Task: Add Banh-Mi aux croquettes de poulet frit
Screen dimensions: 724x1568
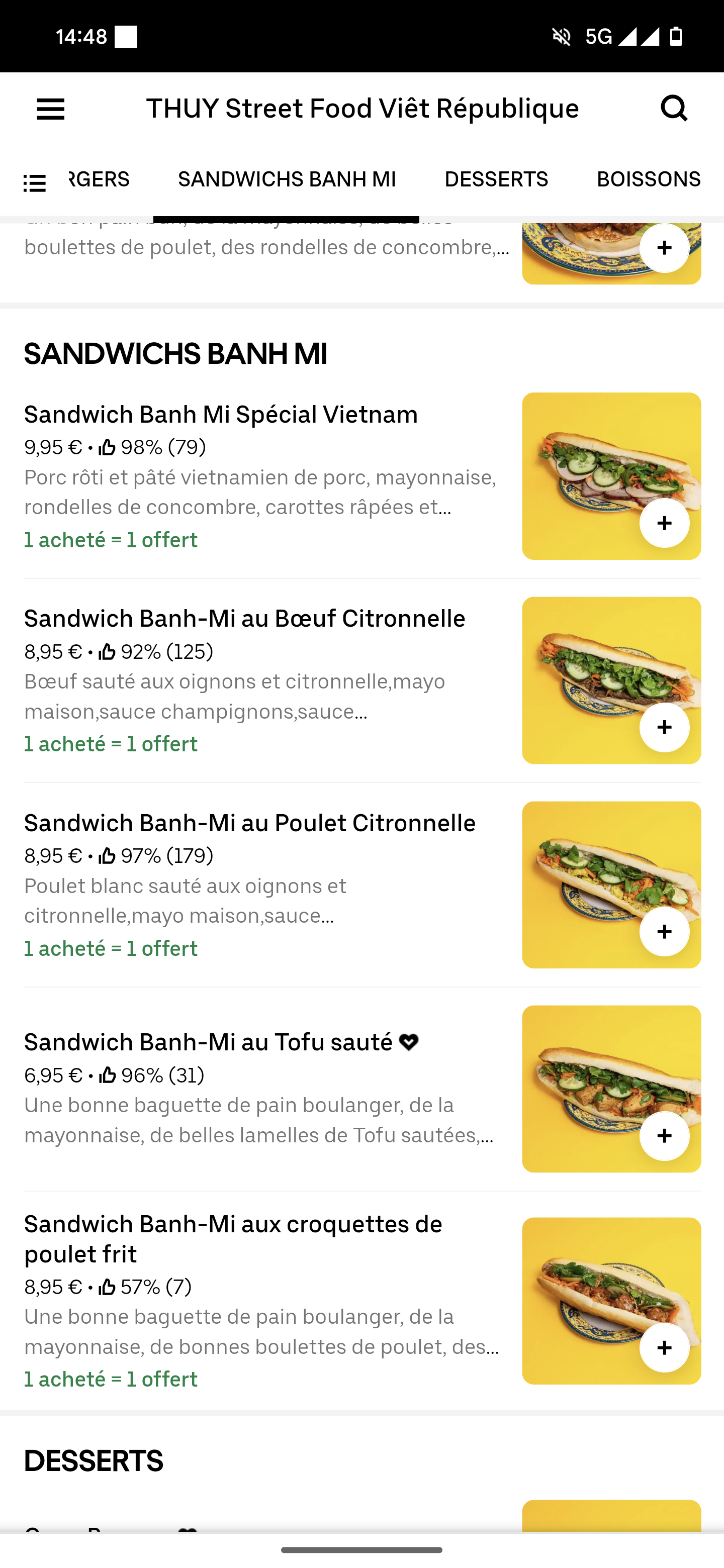Action: 664,1348
